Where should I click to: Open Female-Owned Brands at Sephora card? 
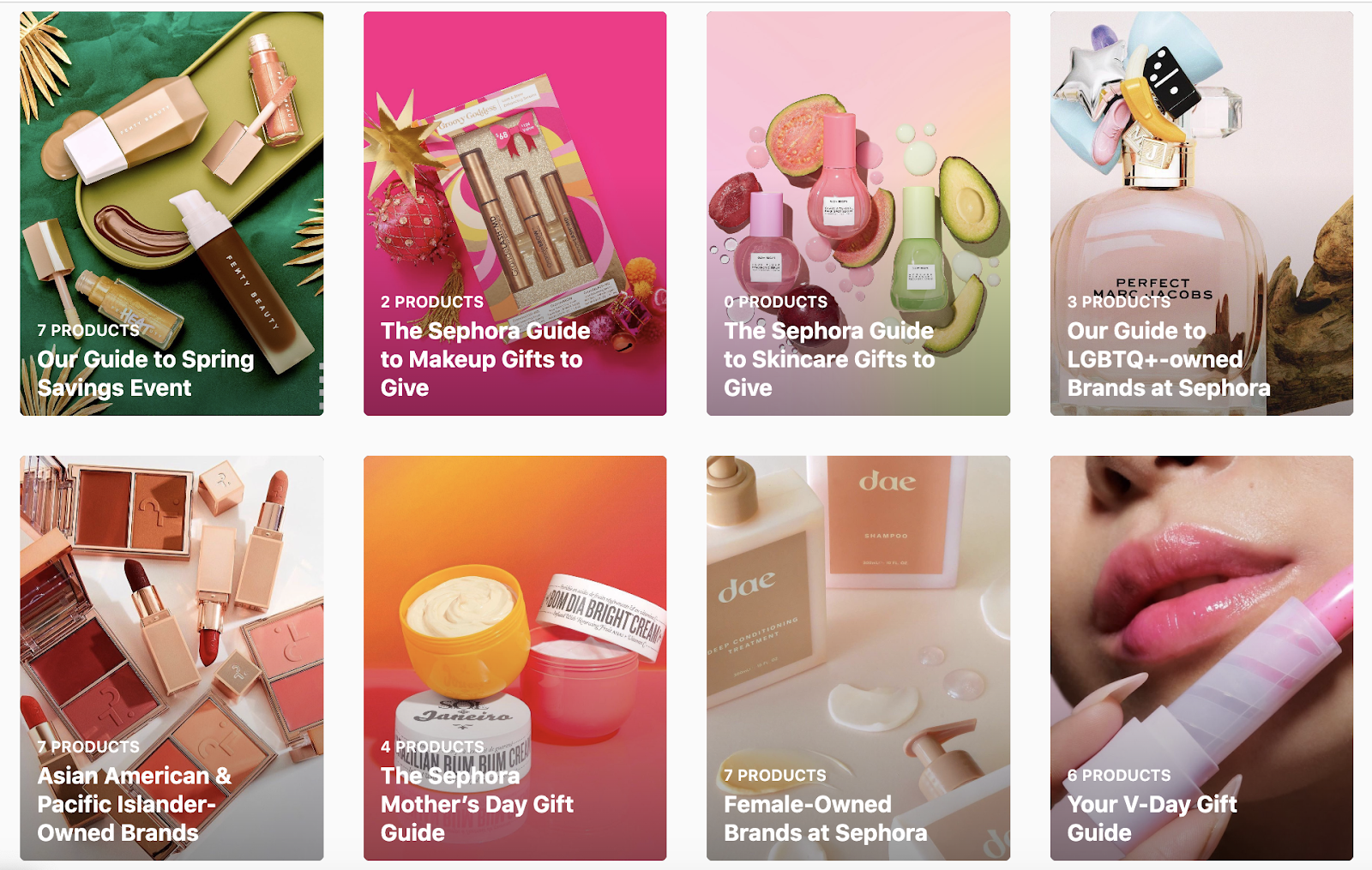[x=857, y=657]
